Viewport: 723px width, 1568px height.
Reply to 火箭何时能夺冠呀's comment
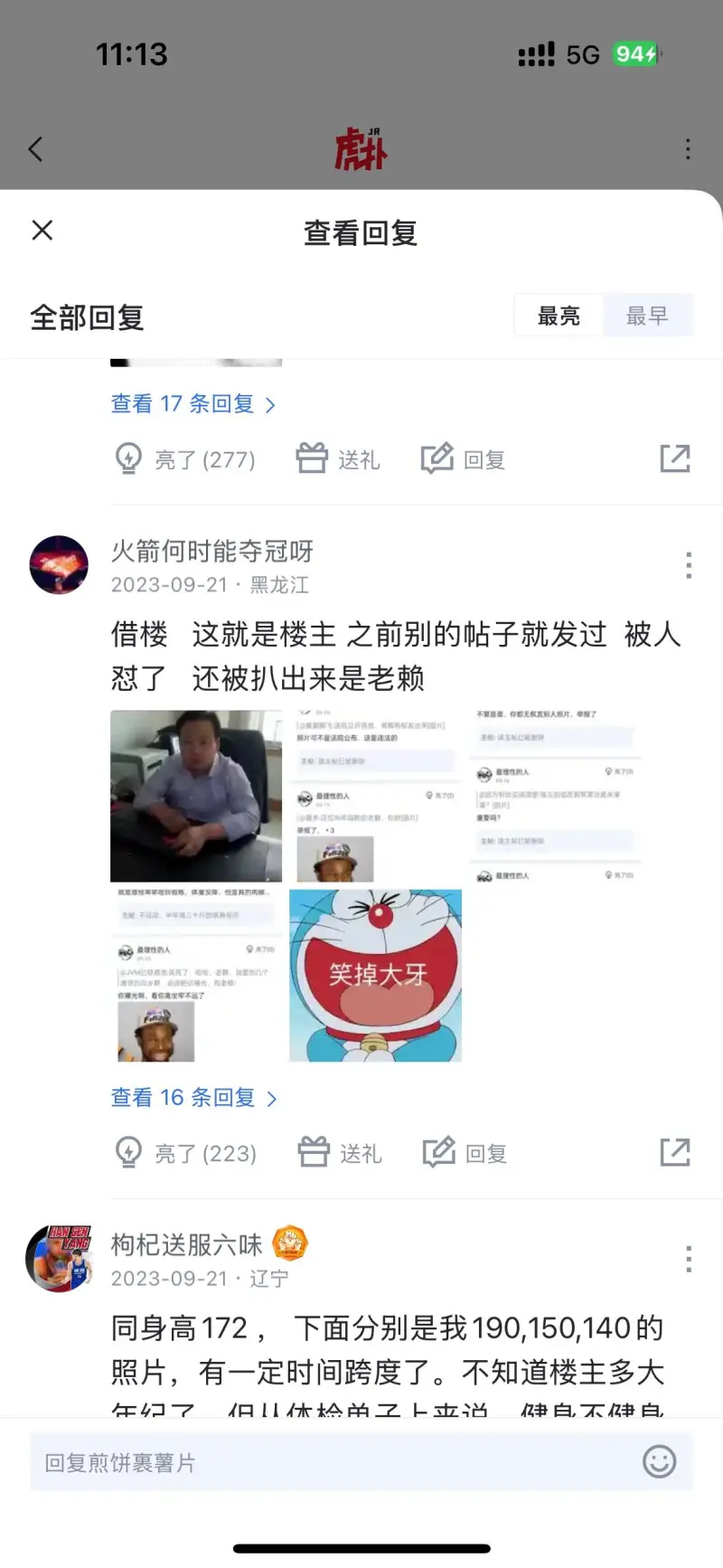(x=465, y=1153)
